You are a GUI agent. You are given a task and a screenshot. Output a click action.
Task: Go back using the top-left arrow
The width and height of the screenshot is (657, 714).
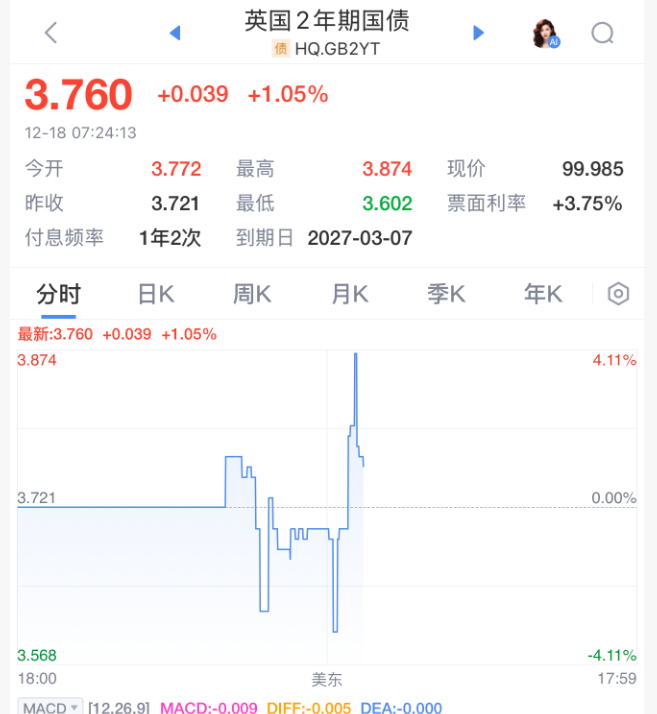pos(51,33)
